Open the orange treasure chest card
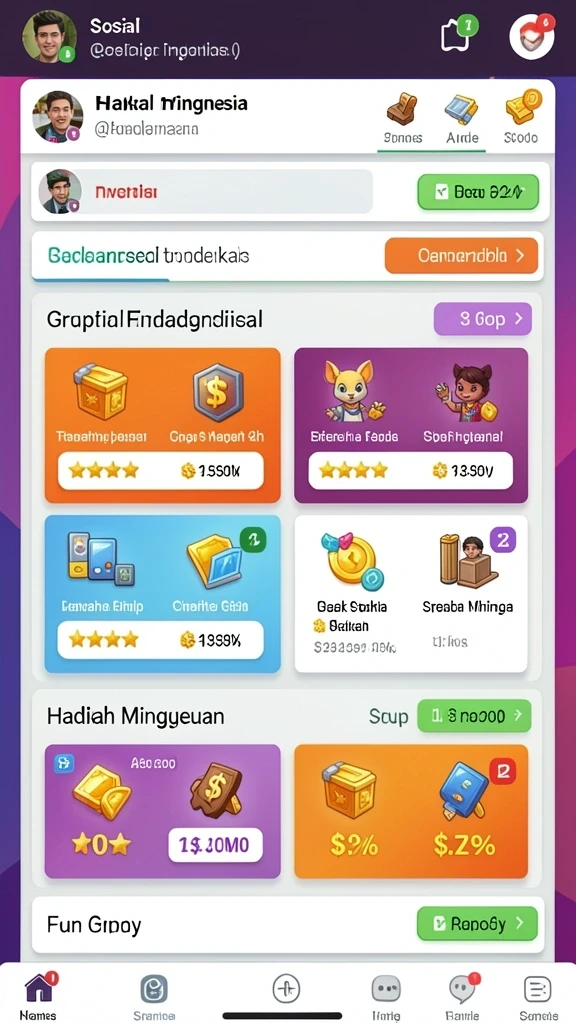This screenshot has height=1024, width=576. pyautogui.click(x=163, y=425)
